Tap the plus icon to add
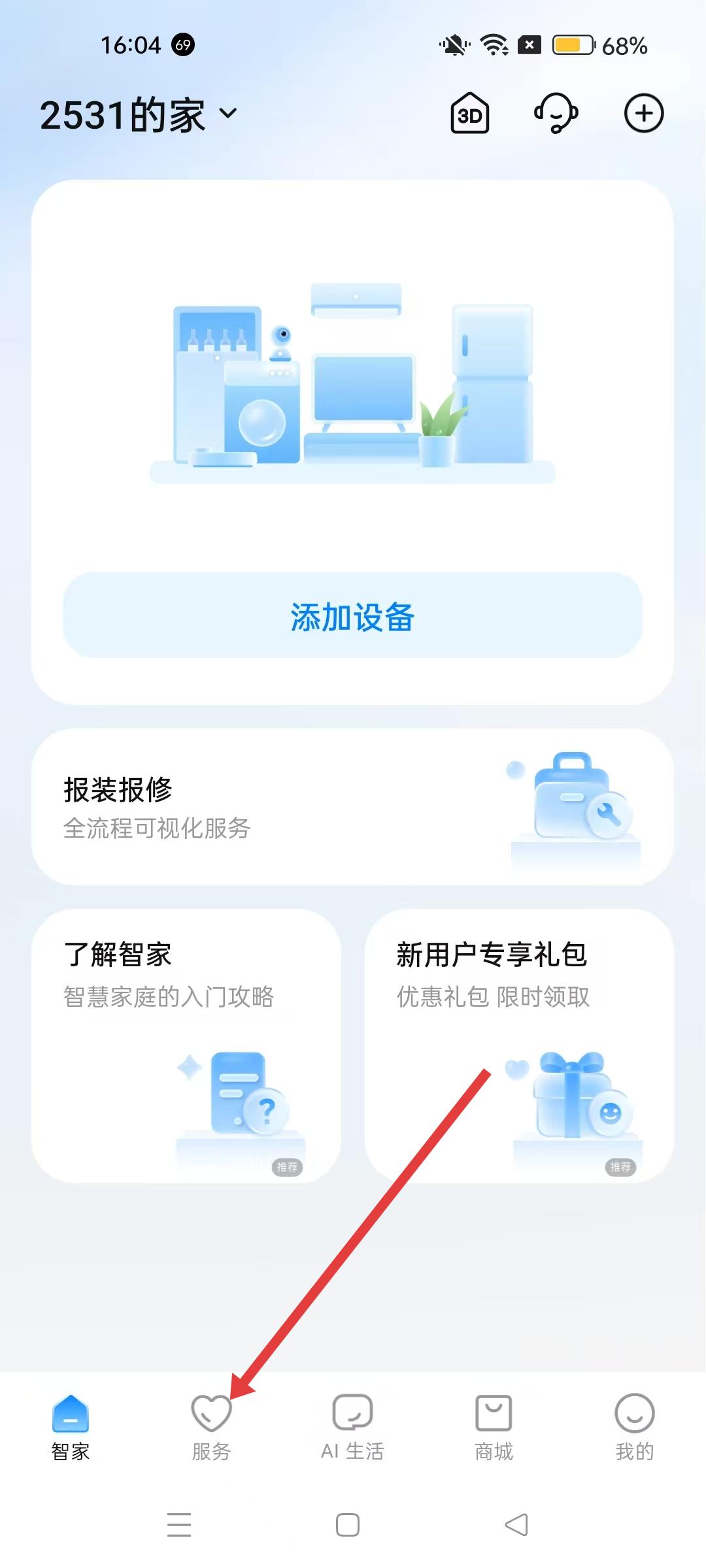Screen dimensions: 706x1568 coord(643,114)
